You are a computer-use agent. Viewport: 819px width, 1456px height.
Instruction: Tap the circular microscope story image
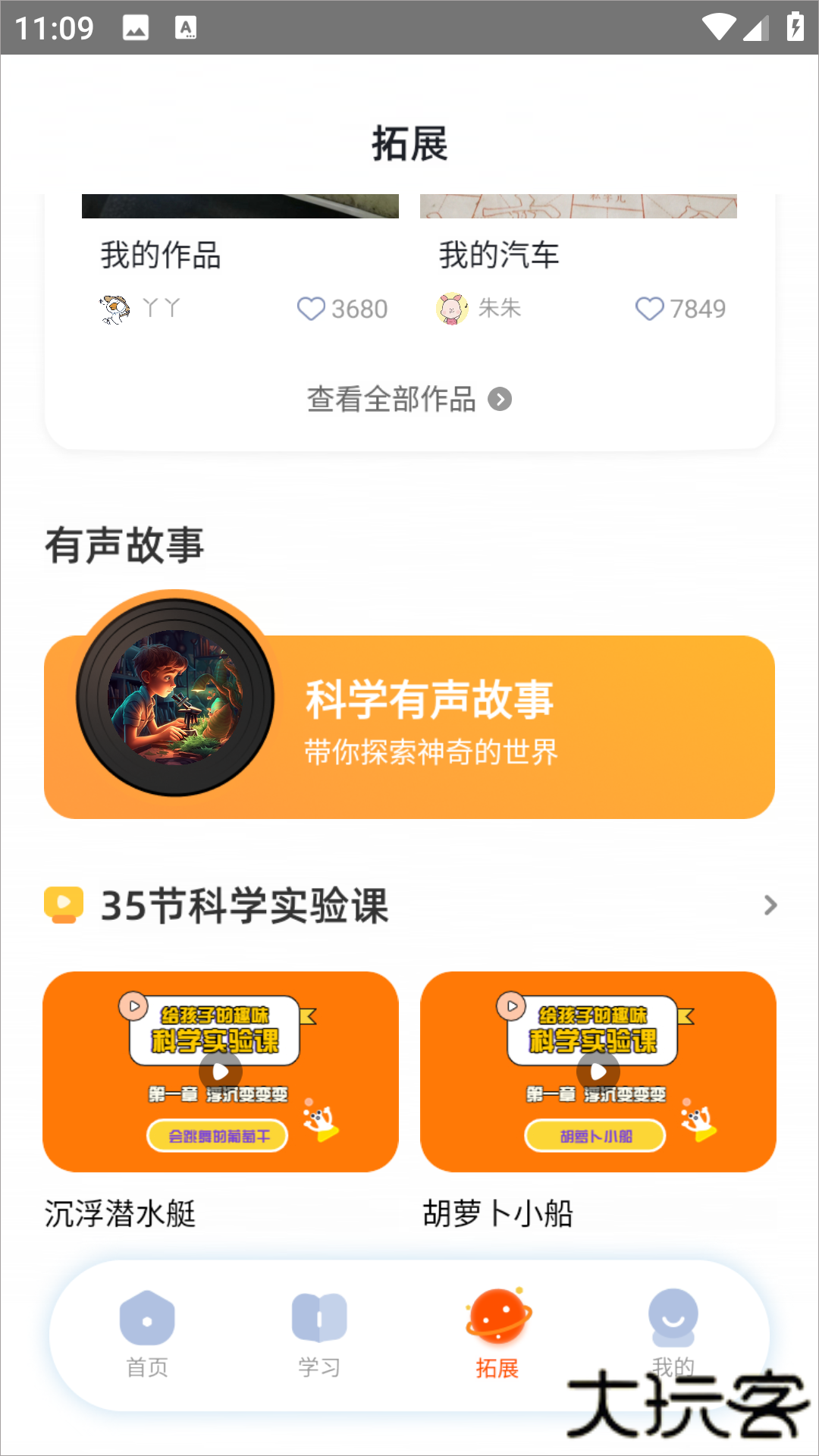click(173, 698)
